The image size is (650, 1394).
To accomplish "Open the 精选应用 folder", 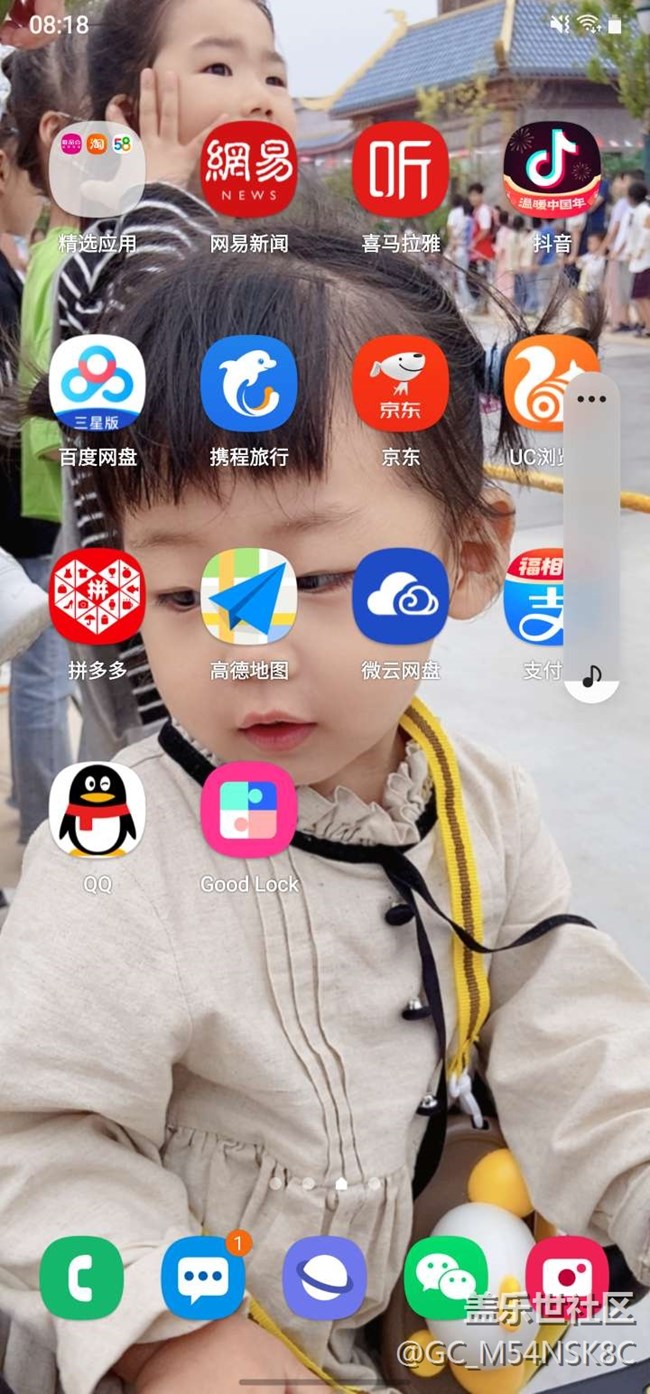I will (x=97, y=170).
